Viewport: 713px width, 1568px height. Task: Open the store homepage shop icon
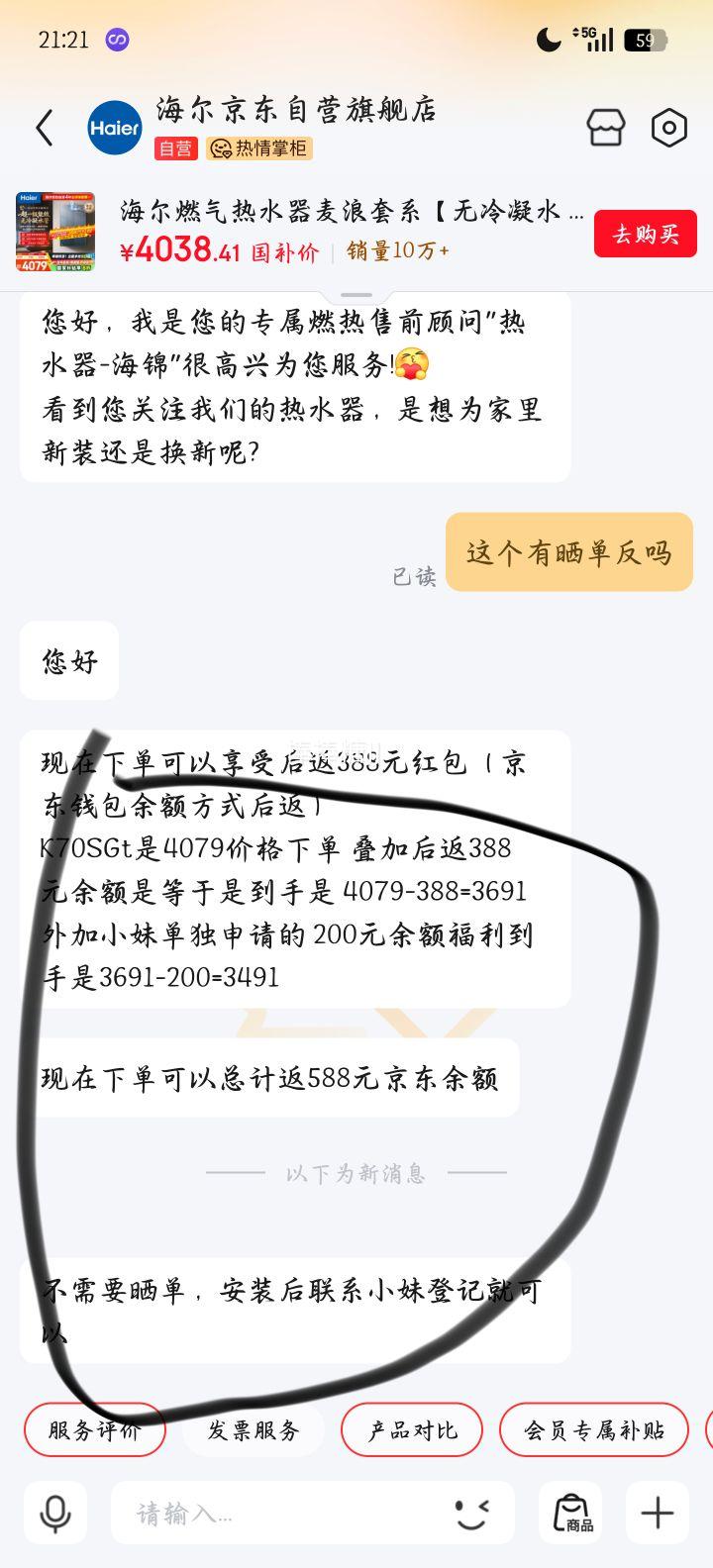coord(605,127)
